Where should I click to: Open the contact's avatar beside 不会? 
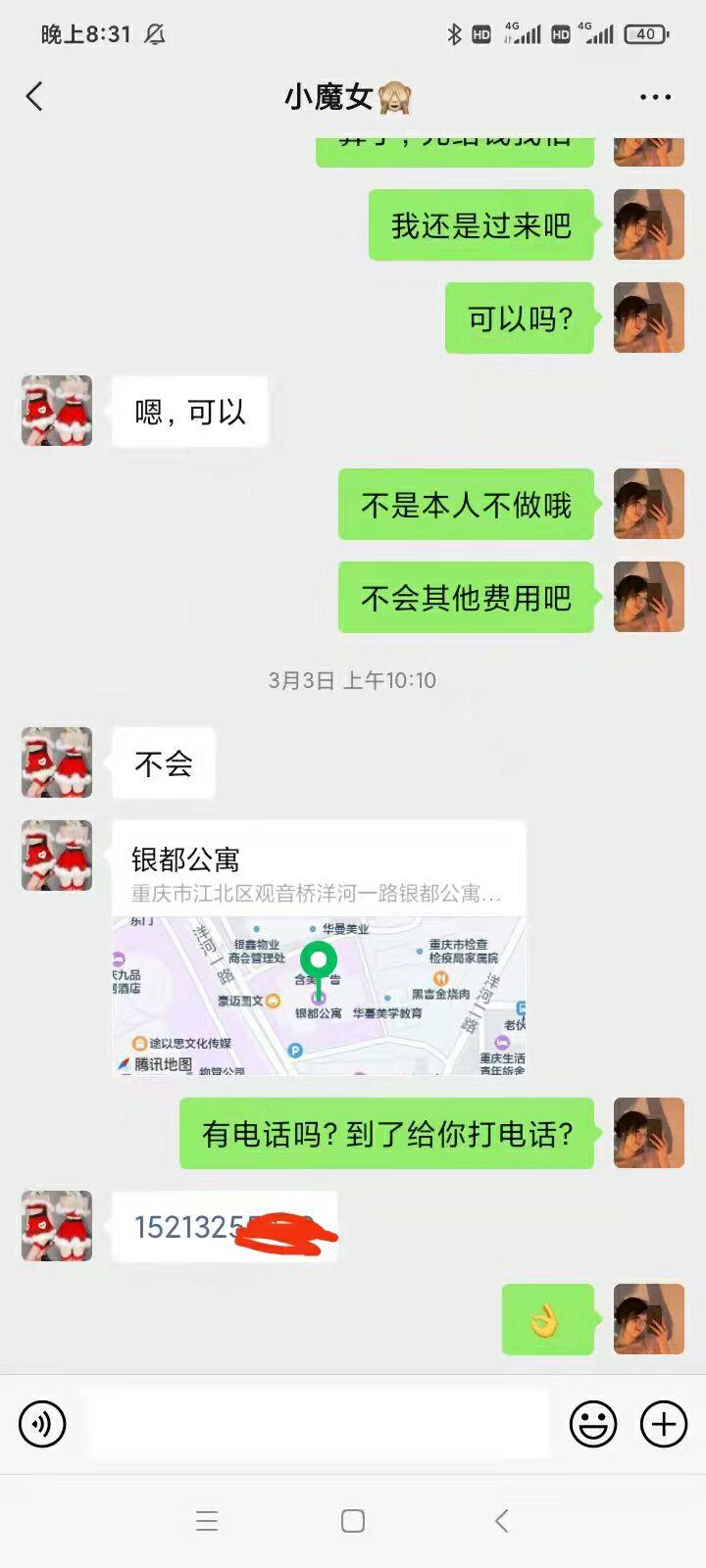pos(57,761)
